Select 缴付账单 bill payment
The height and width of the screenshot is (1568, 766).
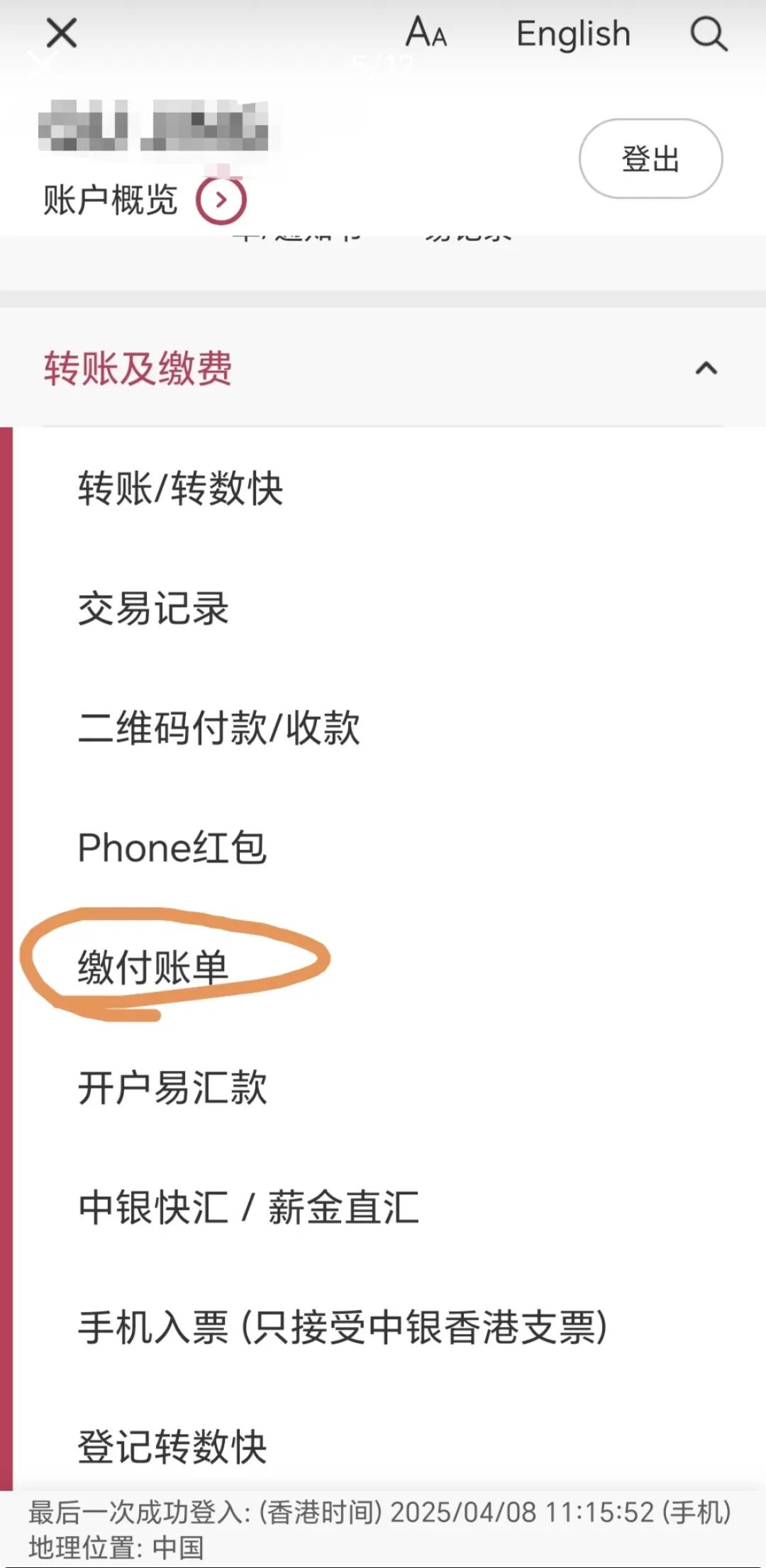[153, 967]
